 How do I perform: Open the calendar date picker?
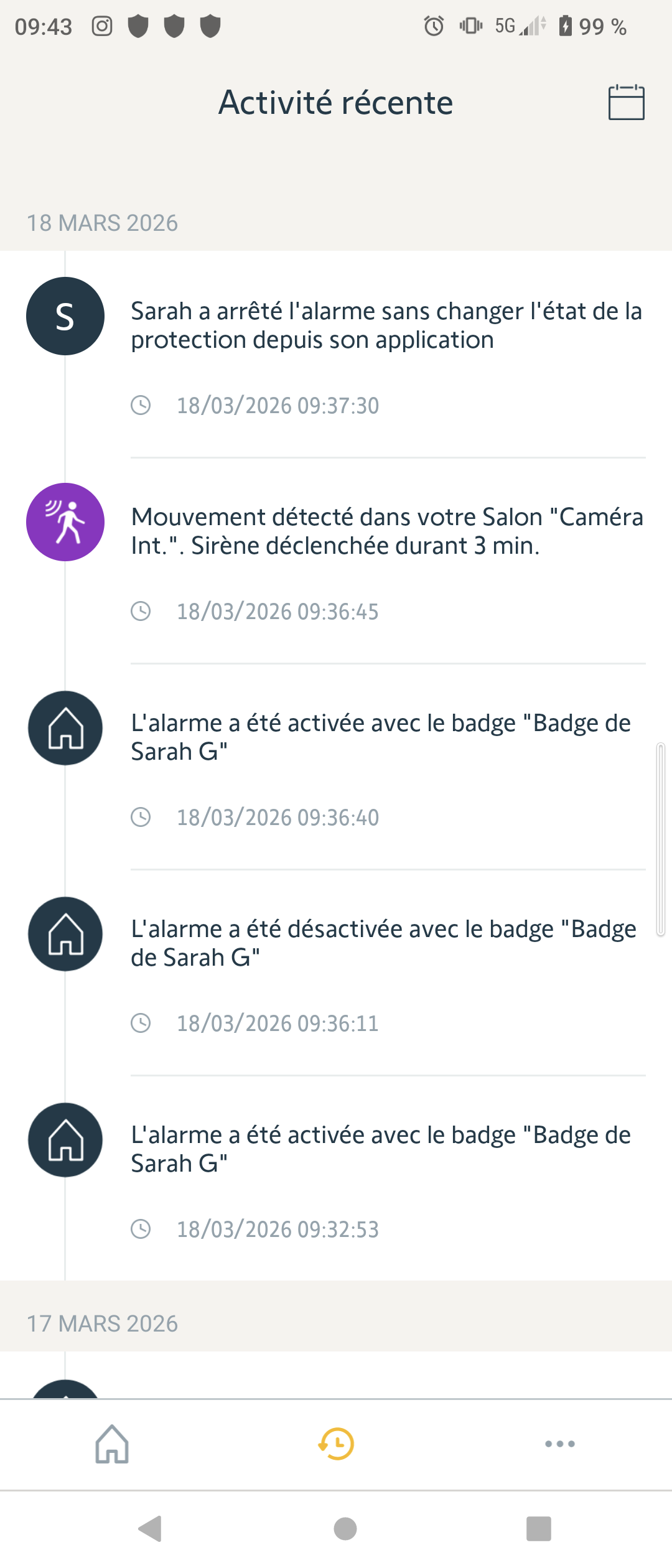(x=626, y=103)
